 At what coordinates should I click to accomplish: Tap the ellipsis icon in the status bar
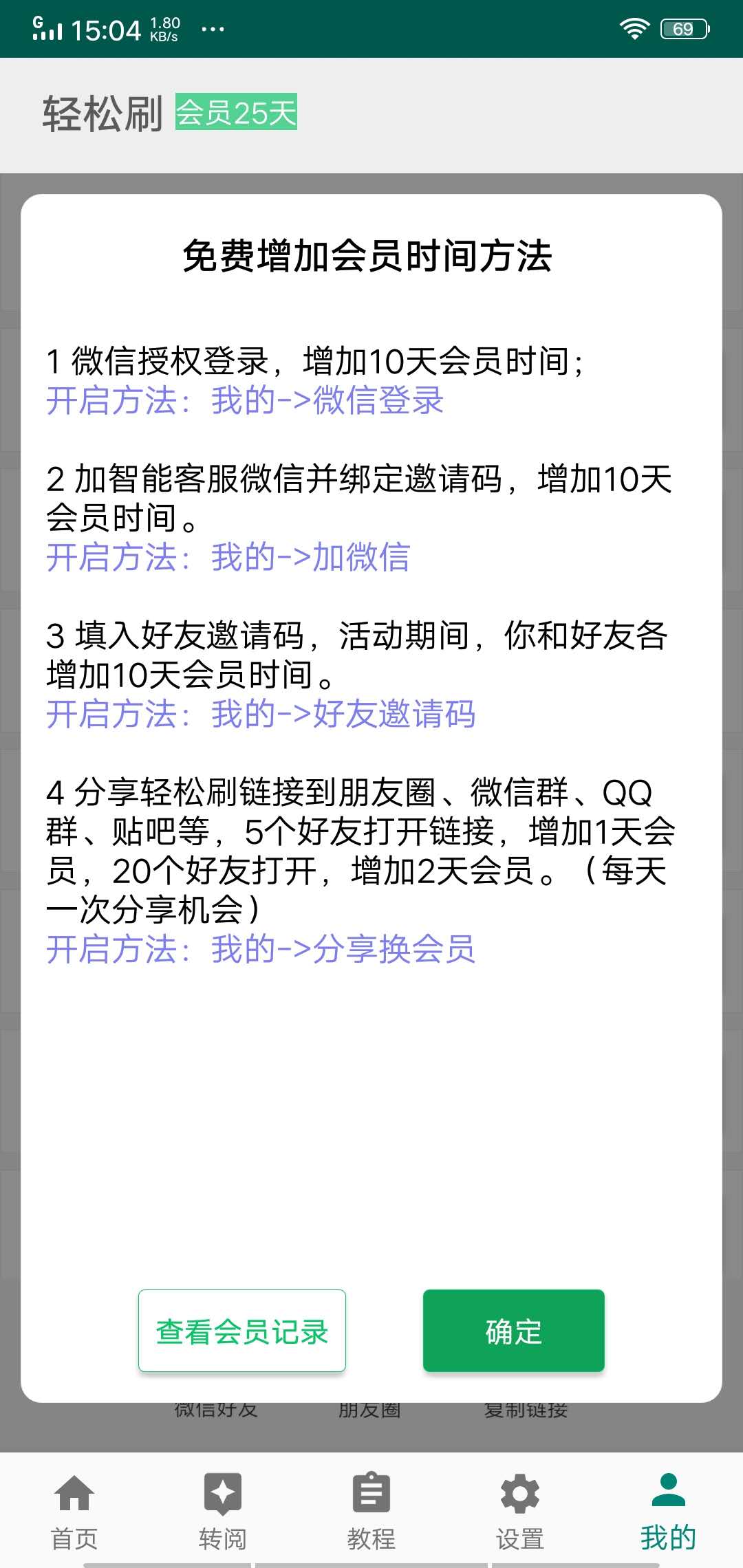(x=213, y=29)
